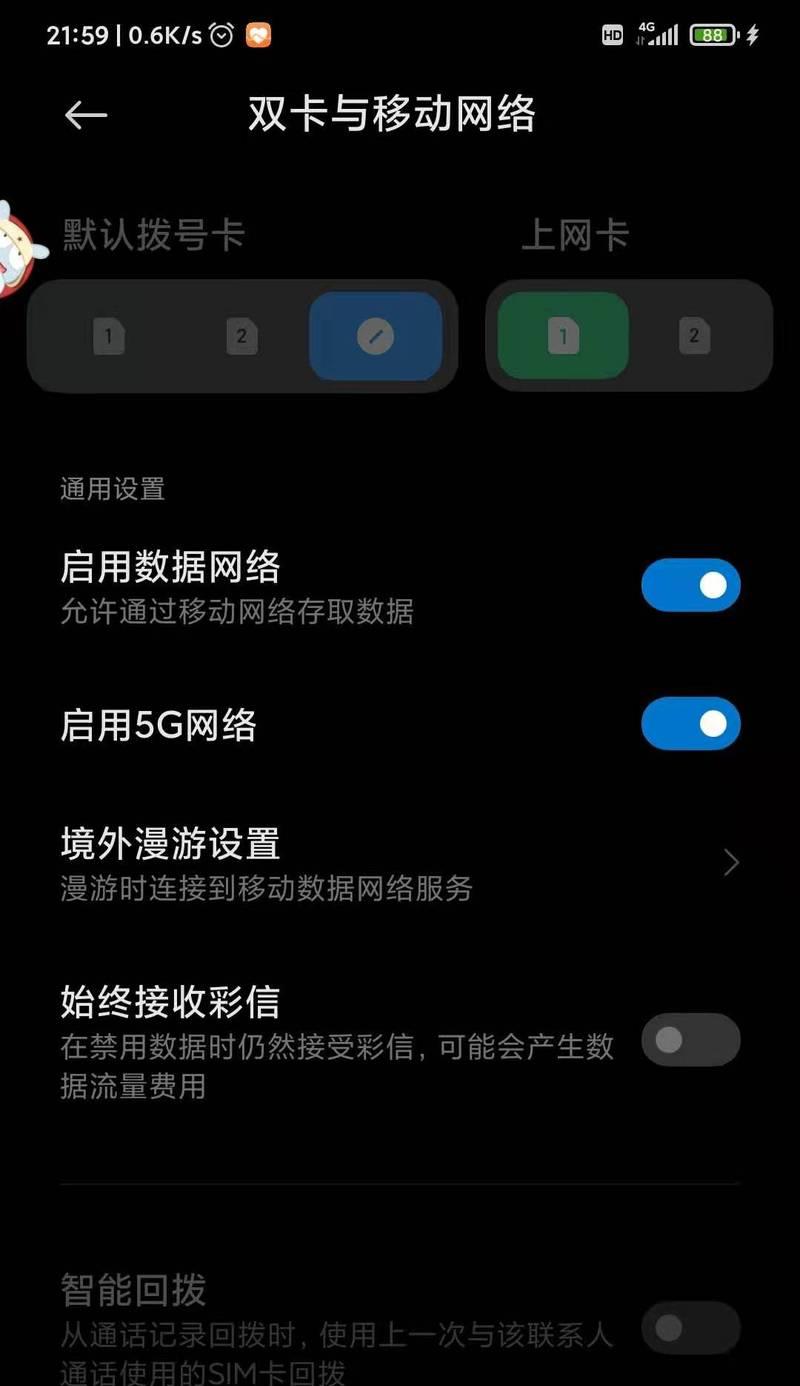The height and width of the screenshot is (1386, 800).
Task: Set SIM 1 as the data card
Action: (x=563, y=336)
